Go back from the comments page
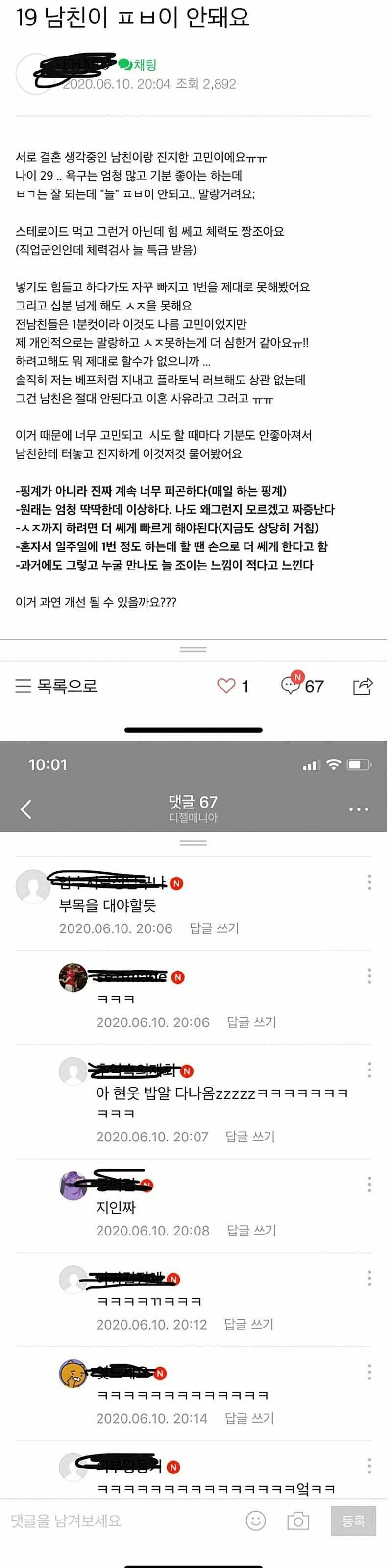This screenshot has height=1568, width=392. [x=26, y=809]
